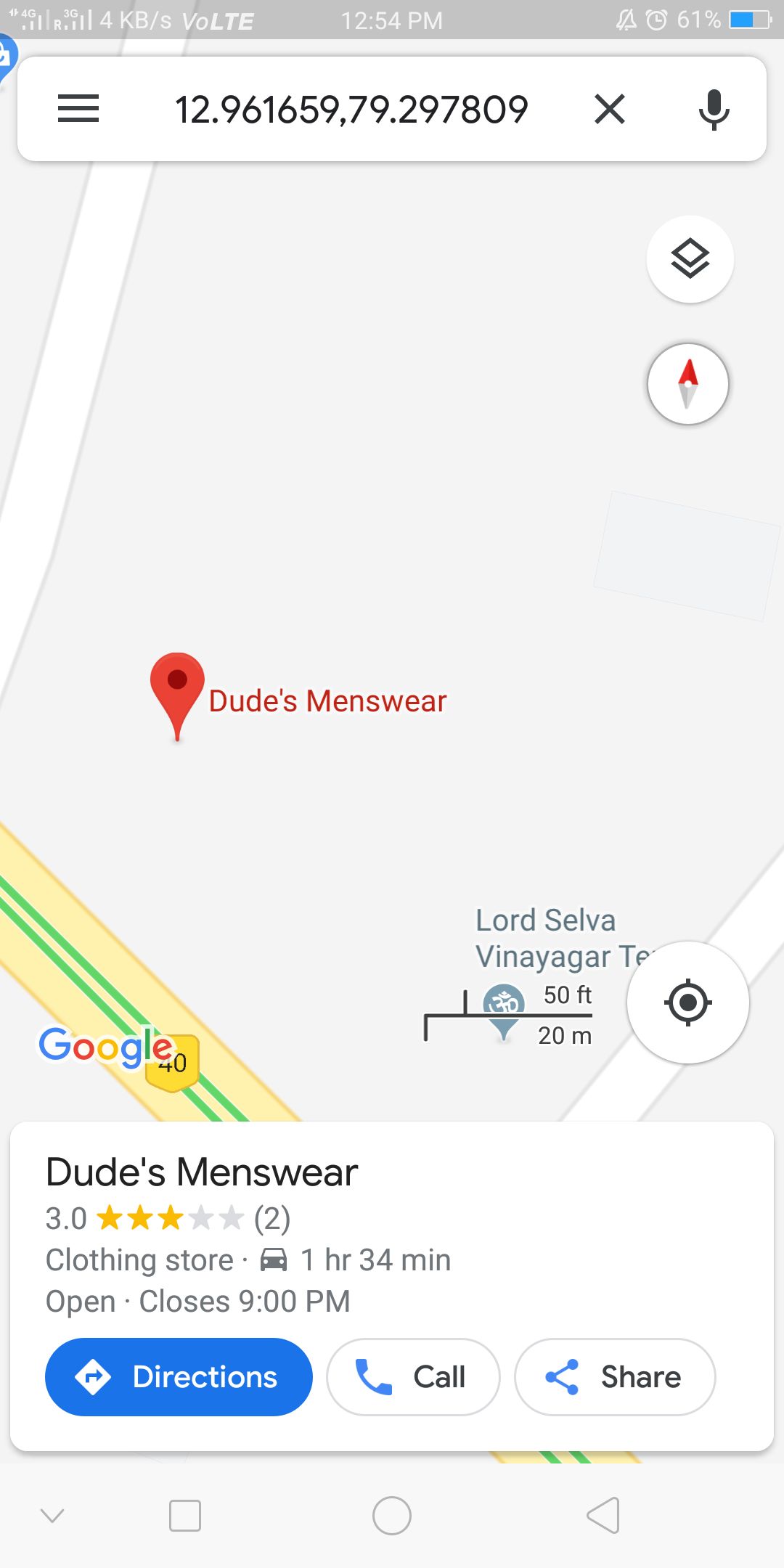Open the map layers selector
The image size is (784, 1568).
click(690, 259)
